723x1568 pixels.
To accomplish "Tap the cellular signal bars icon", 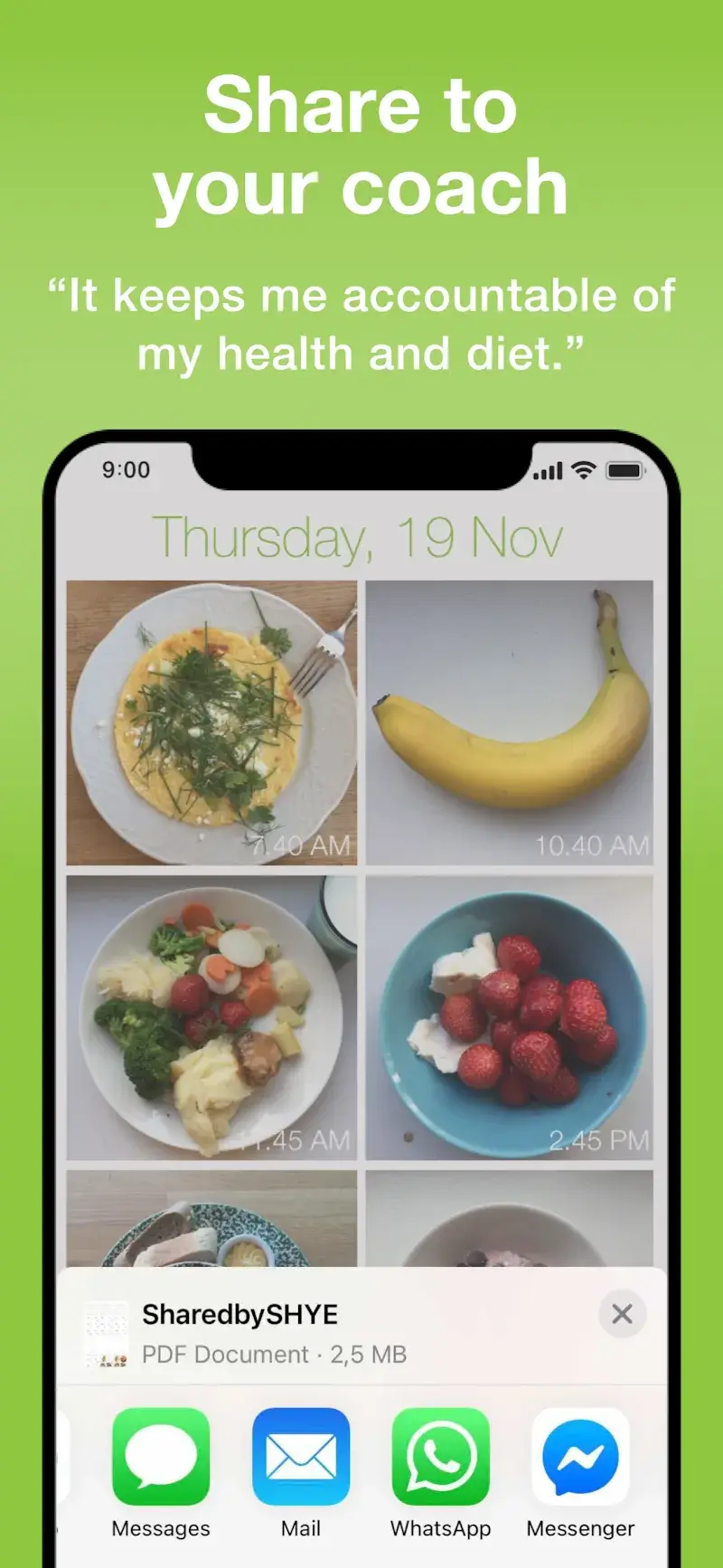I will click(546, 470).
